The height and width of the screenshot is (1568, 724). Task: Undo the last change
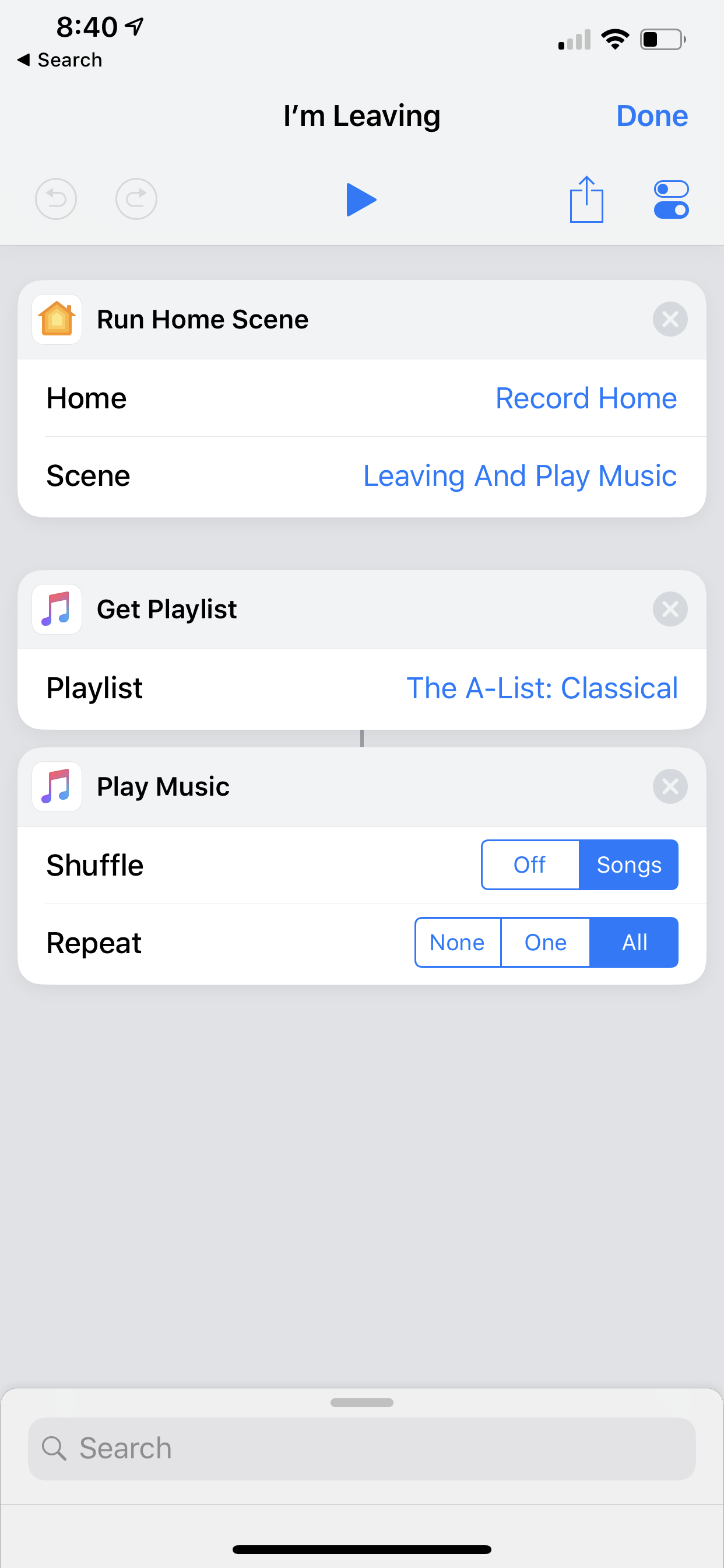coord(56,199)
